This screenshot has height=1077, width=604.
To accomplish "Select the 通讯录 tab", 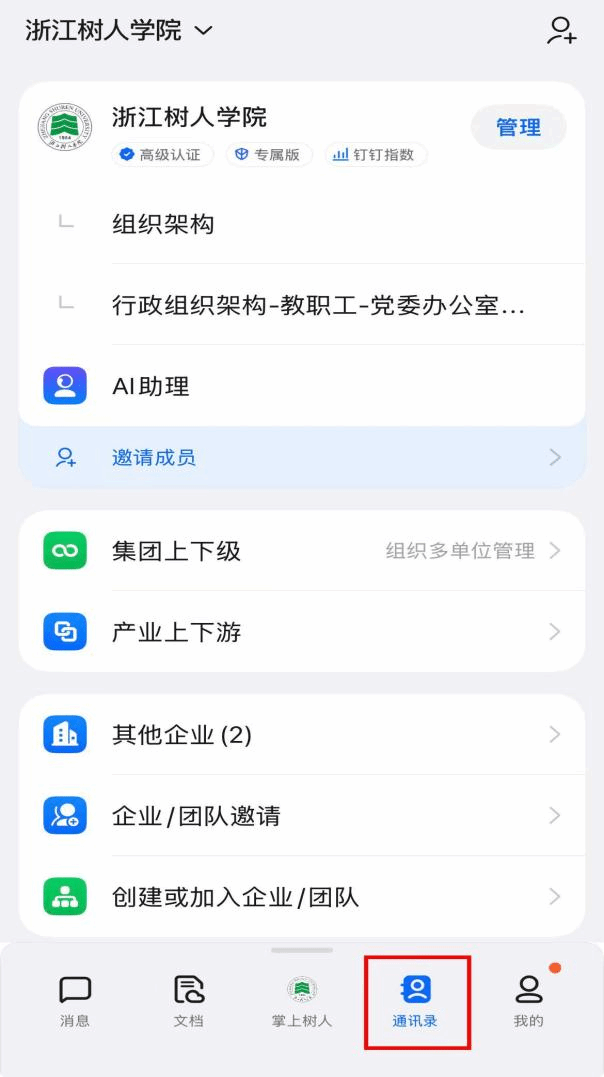I will [415, 1001].
